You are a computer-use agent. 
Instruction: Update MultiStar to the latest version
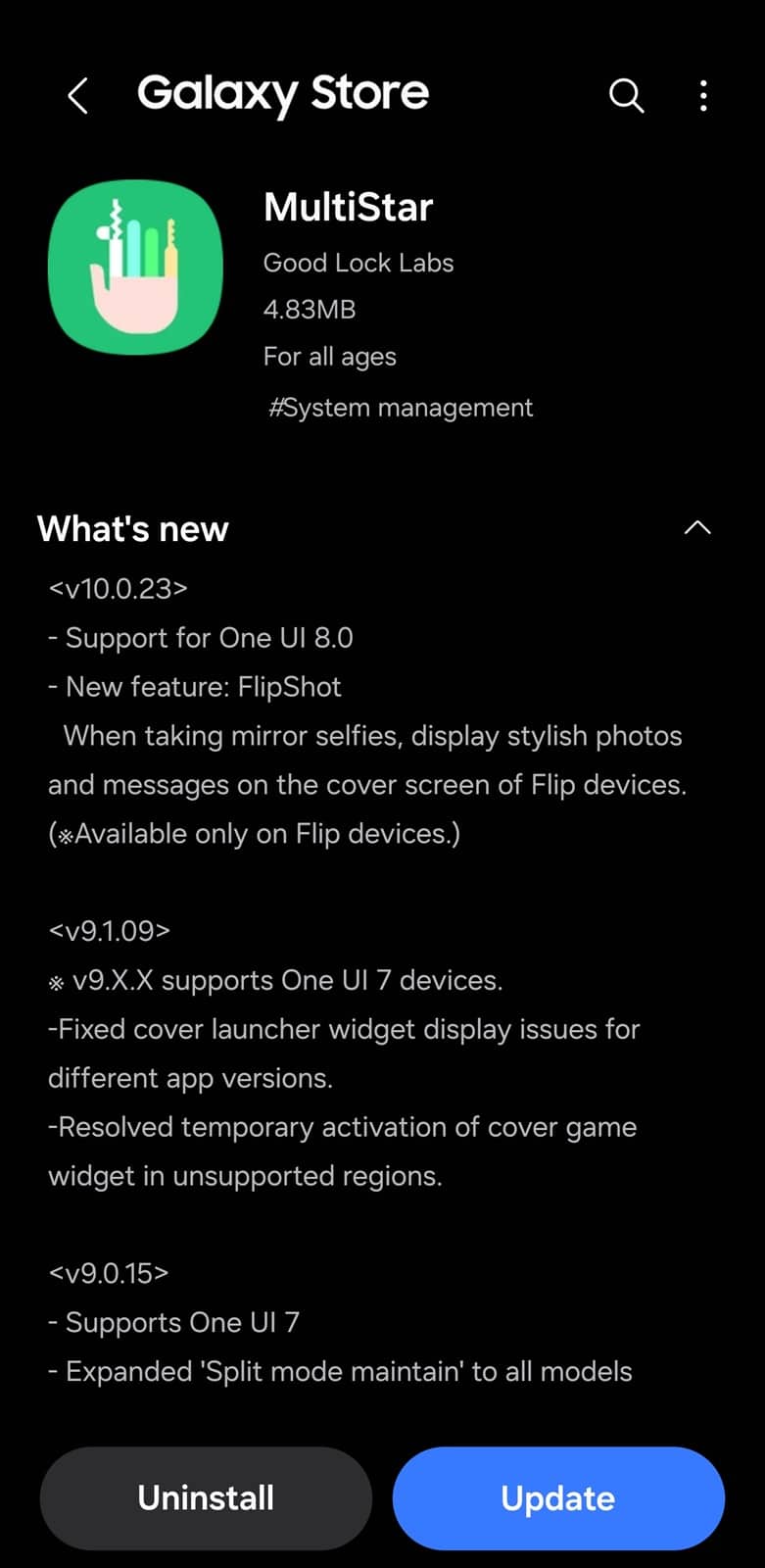click(558, 1497)
